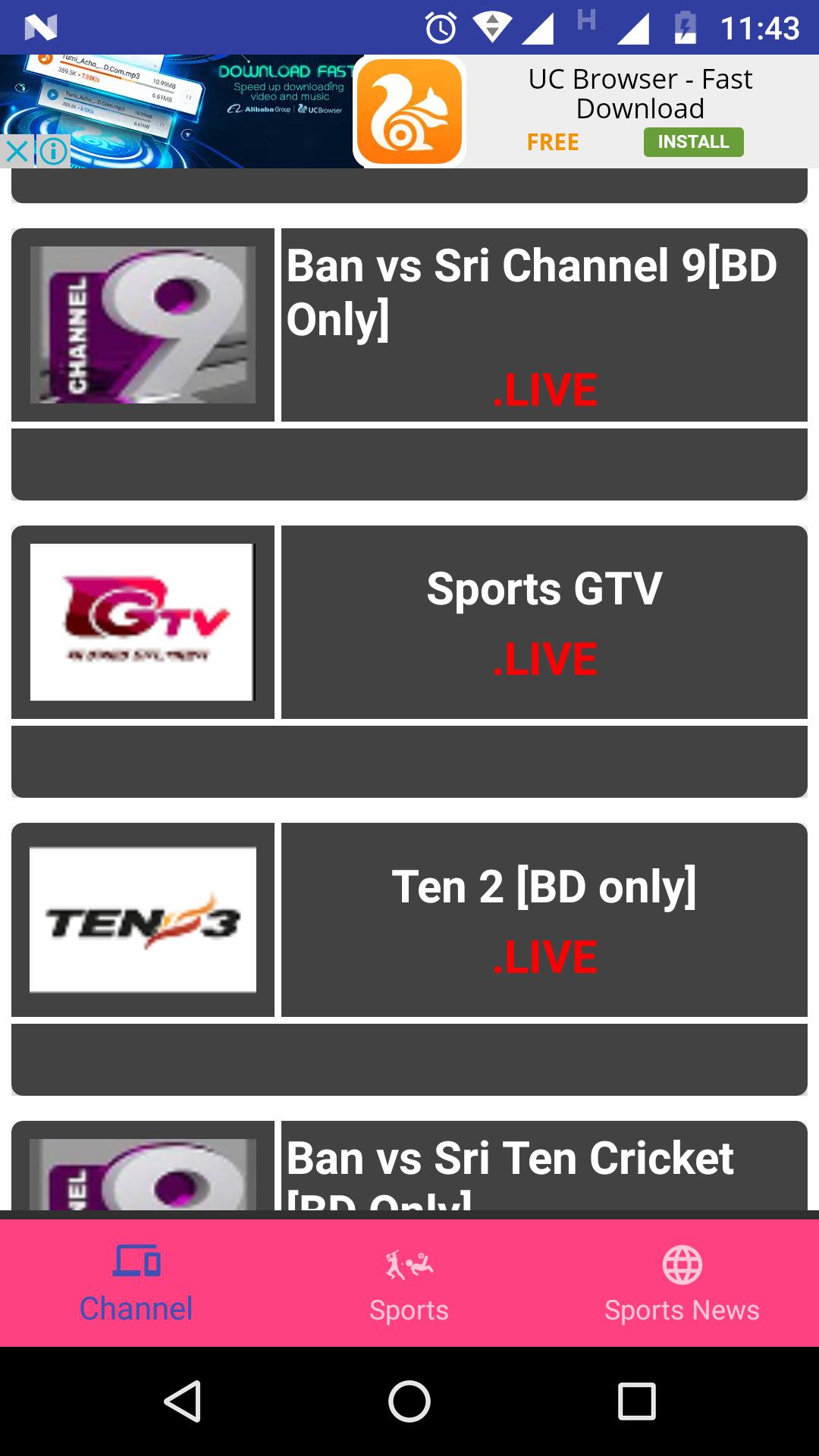The height and width of the screenshot is (1456, 819).
Task: Tap the GTV logo thumbnail
Action: (x=143, y=622)
